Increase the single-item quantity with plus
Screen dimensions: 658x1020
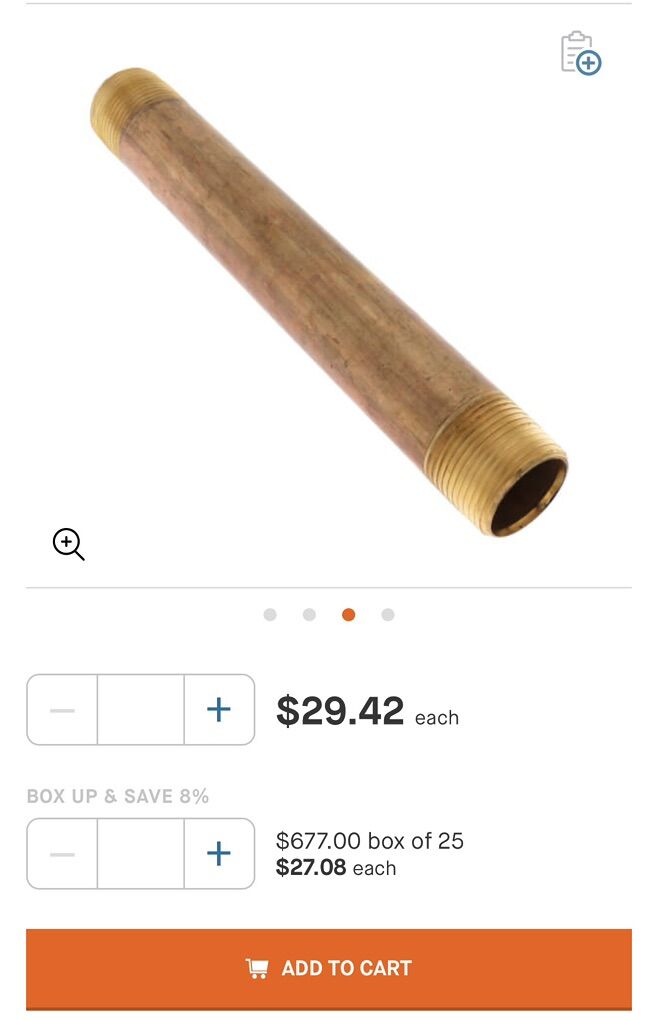click(219, 710)
